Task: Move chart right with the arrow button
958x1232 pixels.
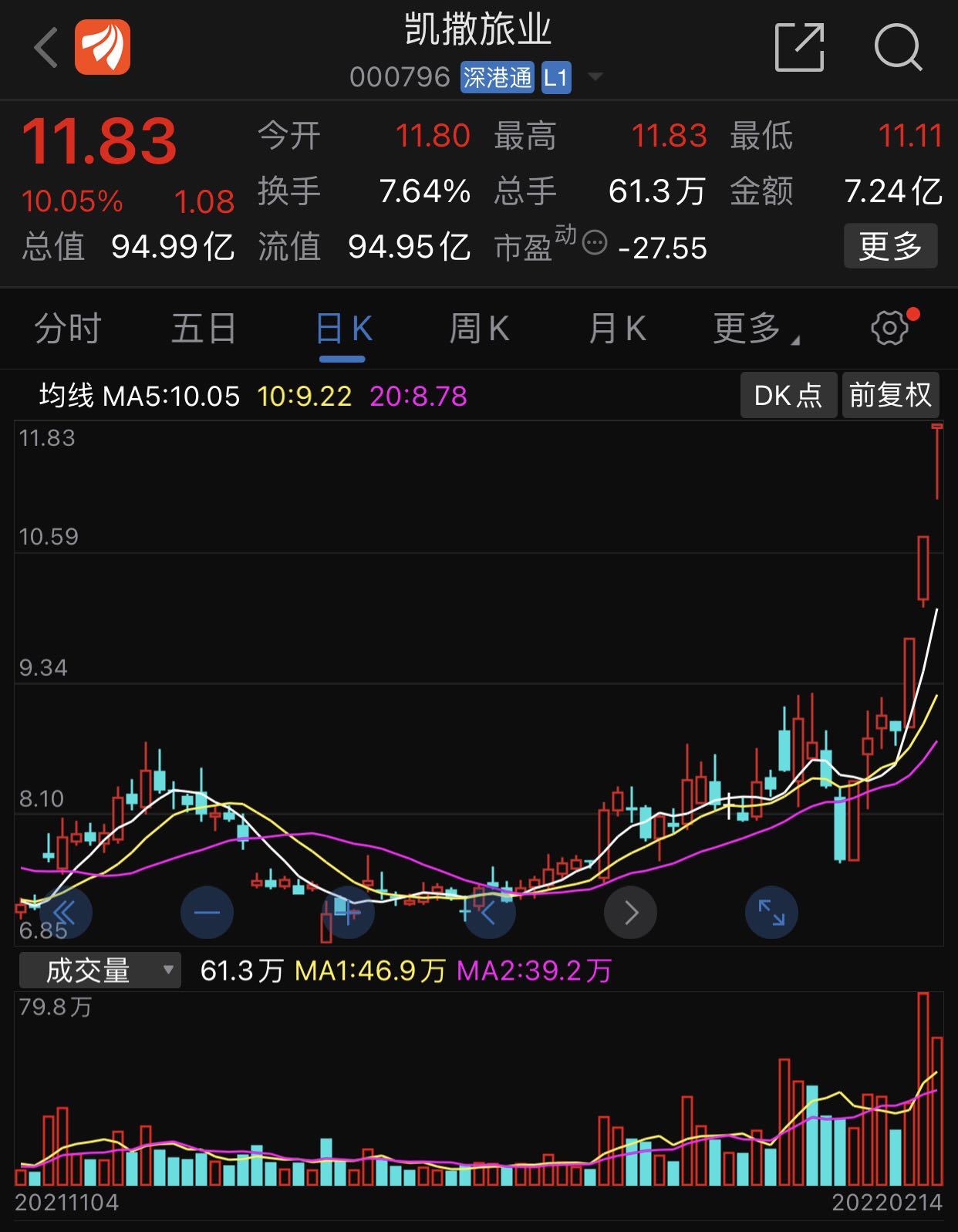Action: 630,913
